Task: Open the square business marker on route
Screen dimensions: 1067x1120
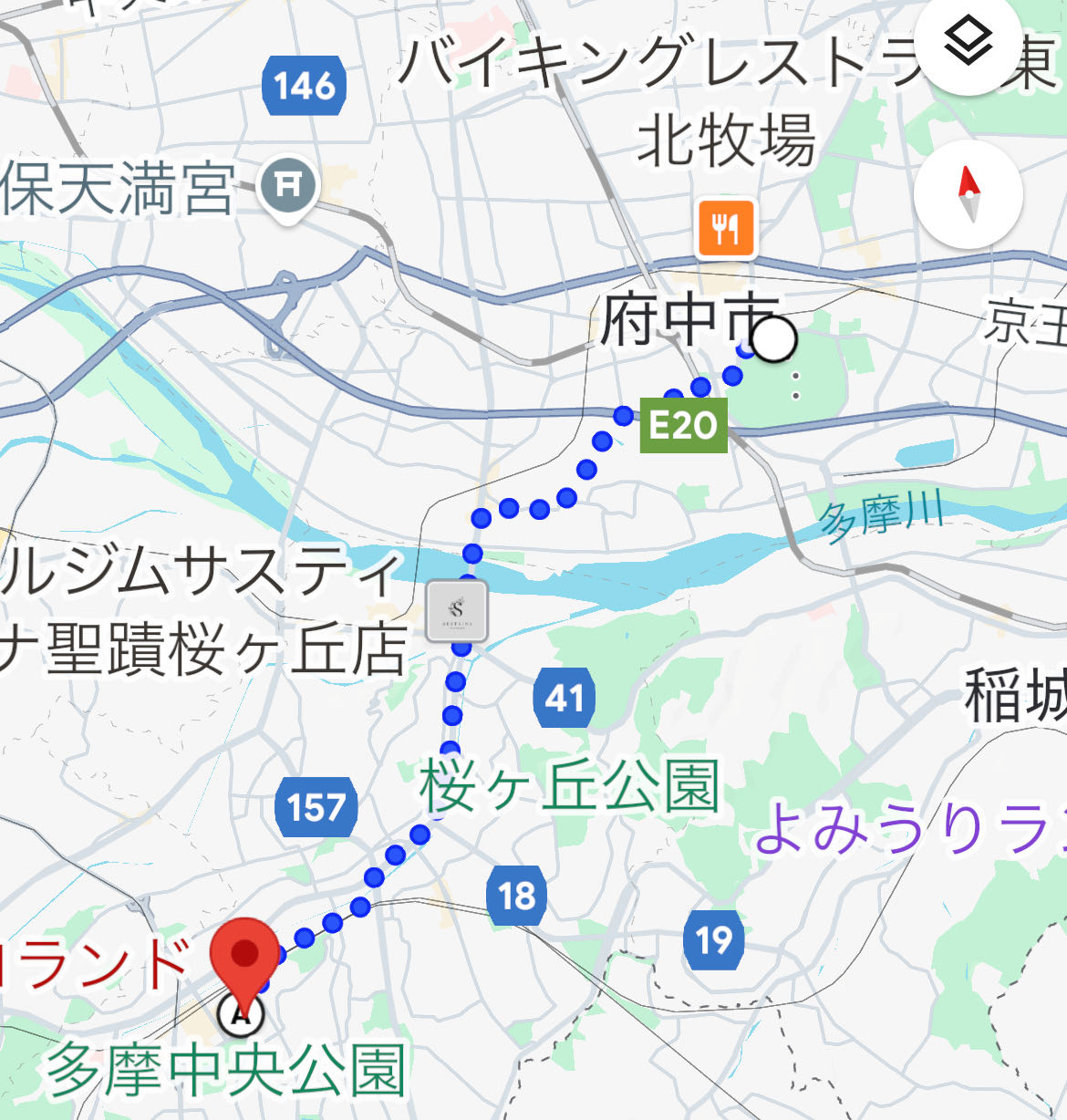Action: coord(457,609)
